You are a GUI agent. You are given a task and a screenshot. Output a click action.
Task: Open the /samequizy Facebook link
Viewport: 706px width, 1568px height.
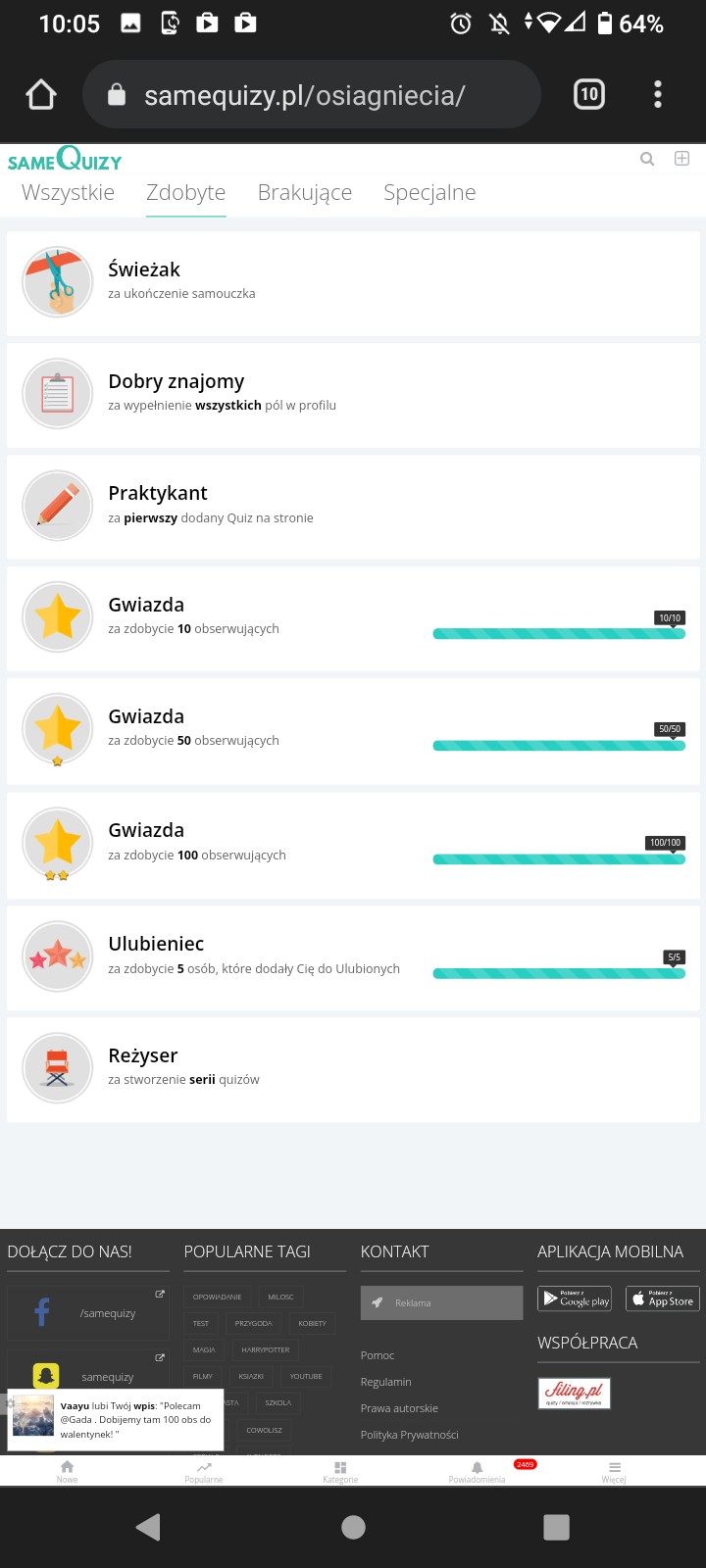pyautogui.click(x=88, y=1313)
